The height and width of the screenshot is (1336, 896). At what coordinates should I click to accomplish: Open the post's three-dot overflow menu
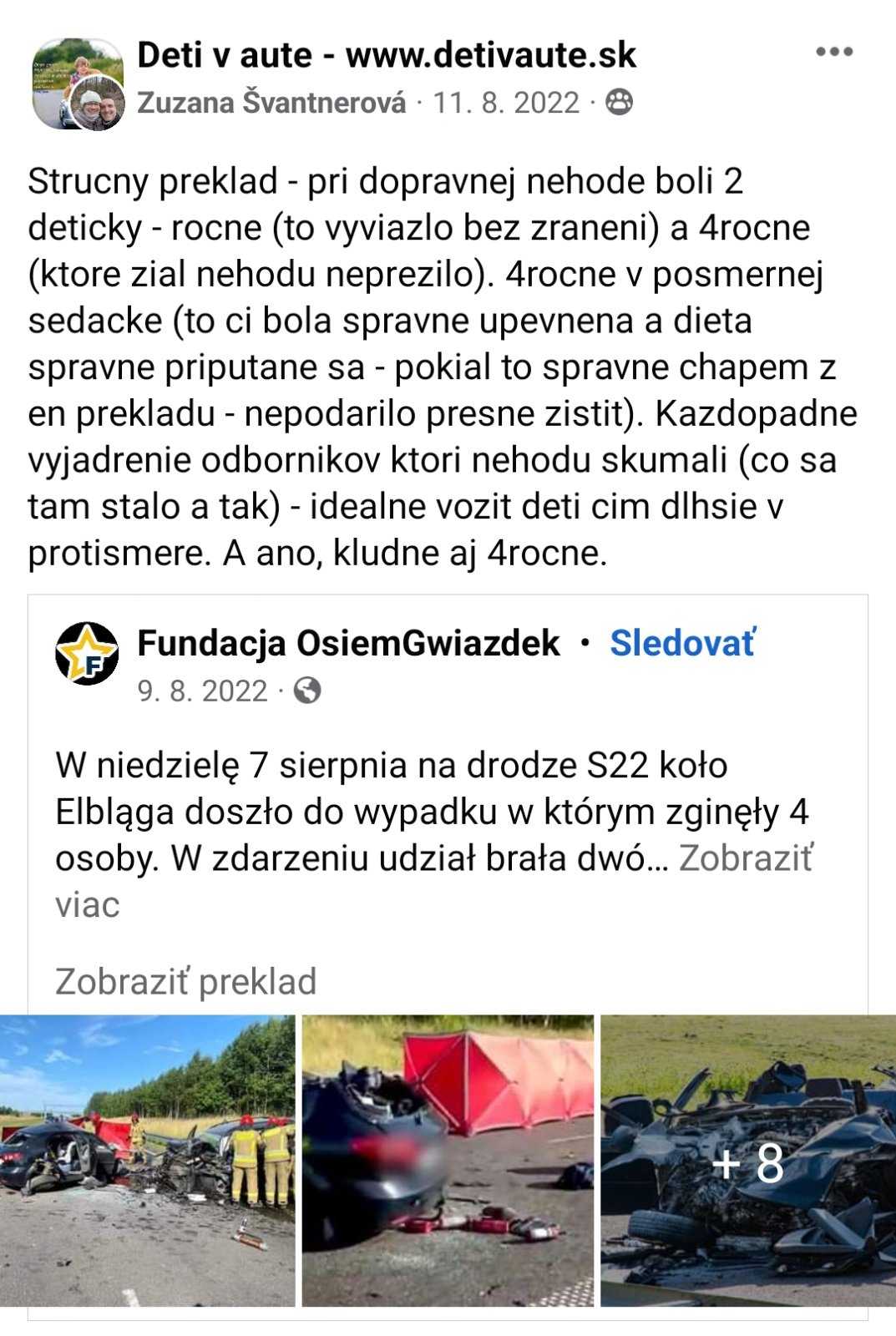coord(833,53)
